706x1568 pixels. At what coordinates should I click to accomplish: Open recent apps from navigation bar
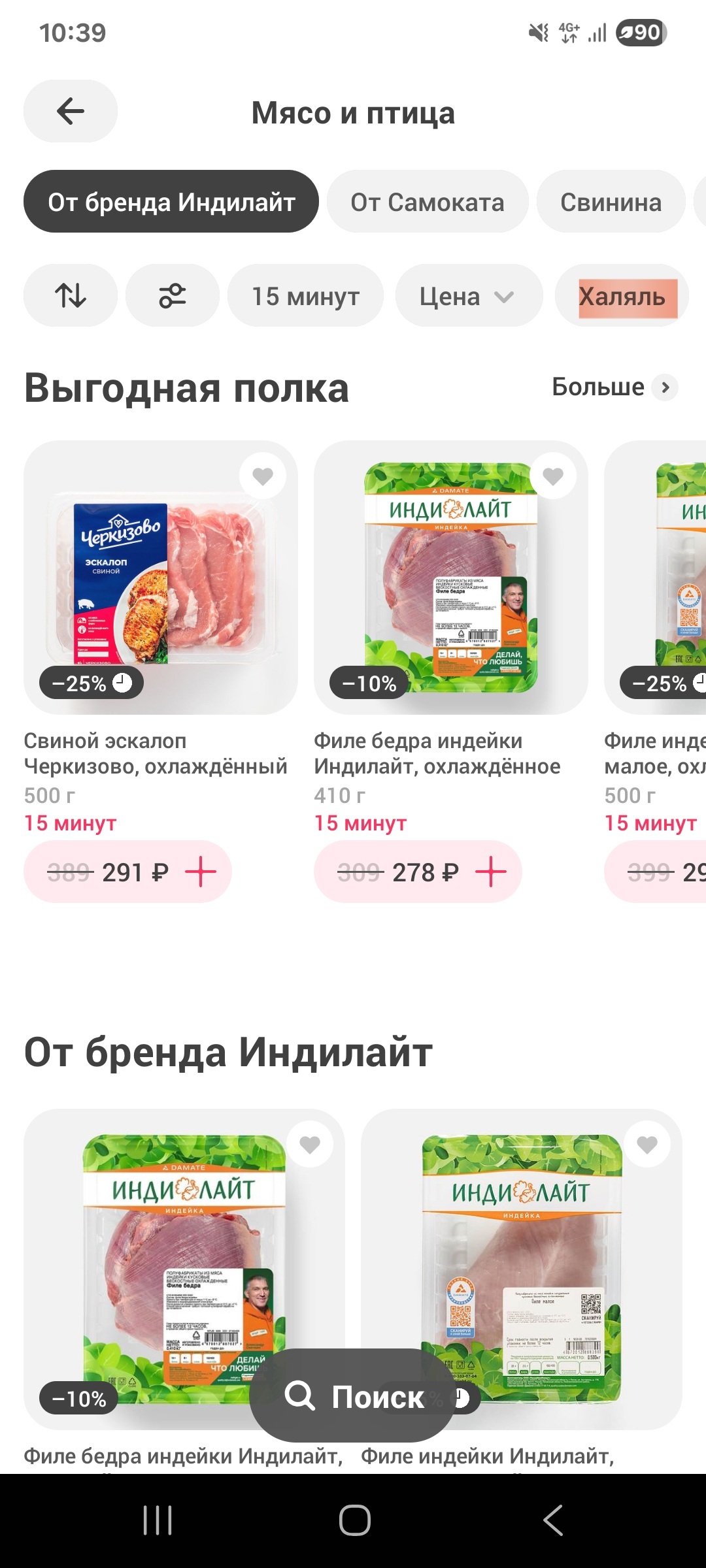point(158,1520)
